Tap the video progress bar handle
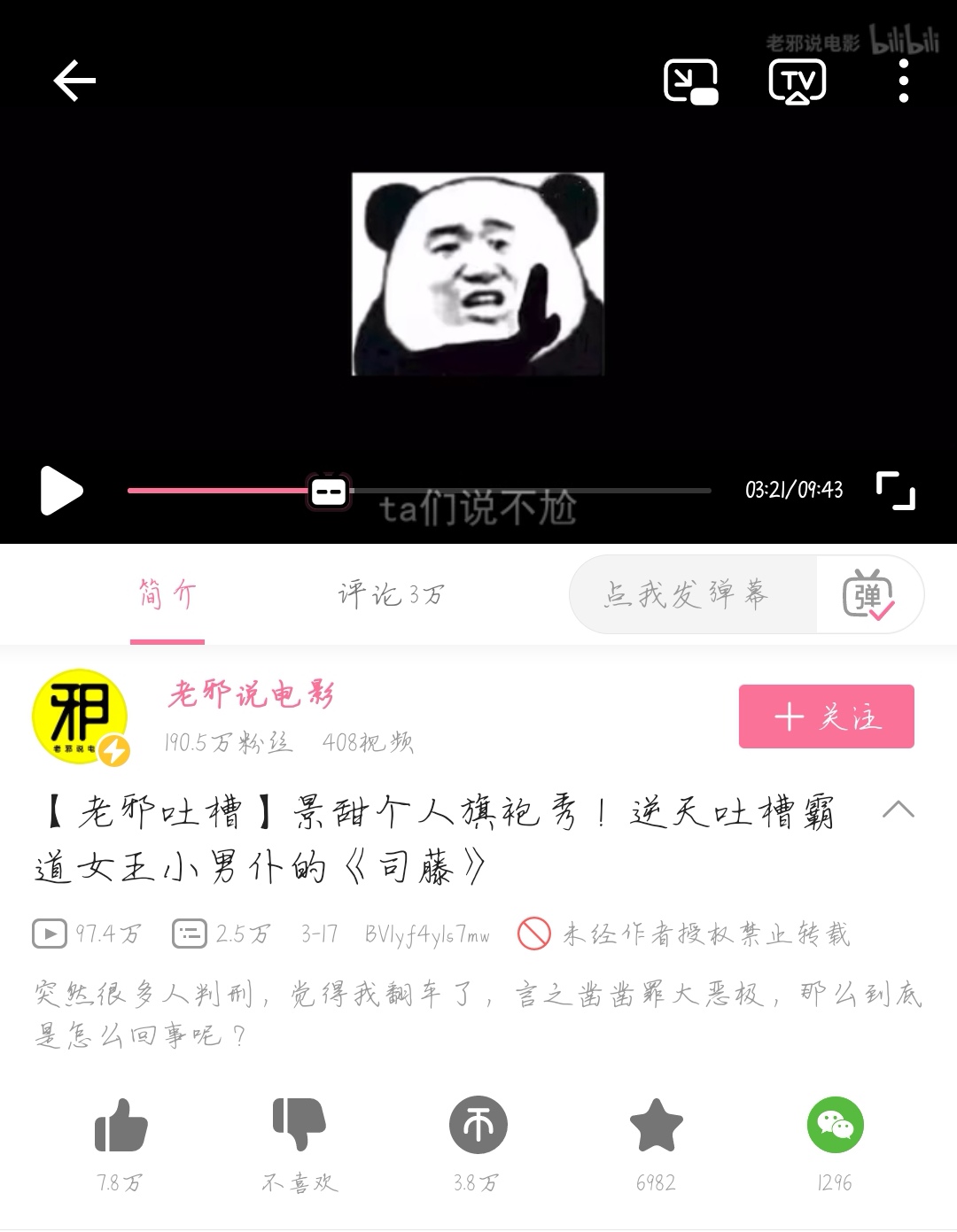Image resolution: width=957 pixels, height=1232 pixels. click(329, 491)
